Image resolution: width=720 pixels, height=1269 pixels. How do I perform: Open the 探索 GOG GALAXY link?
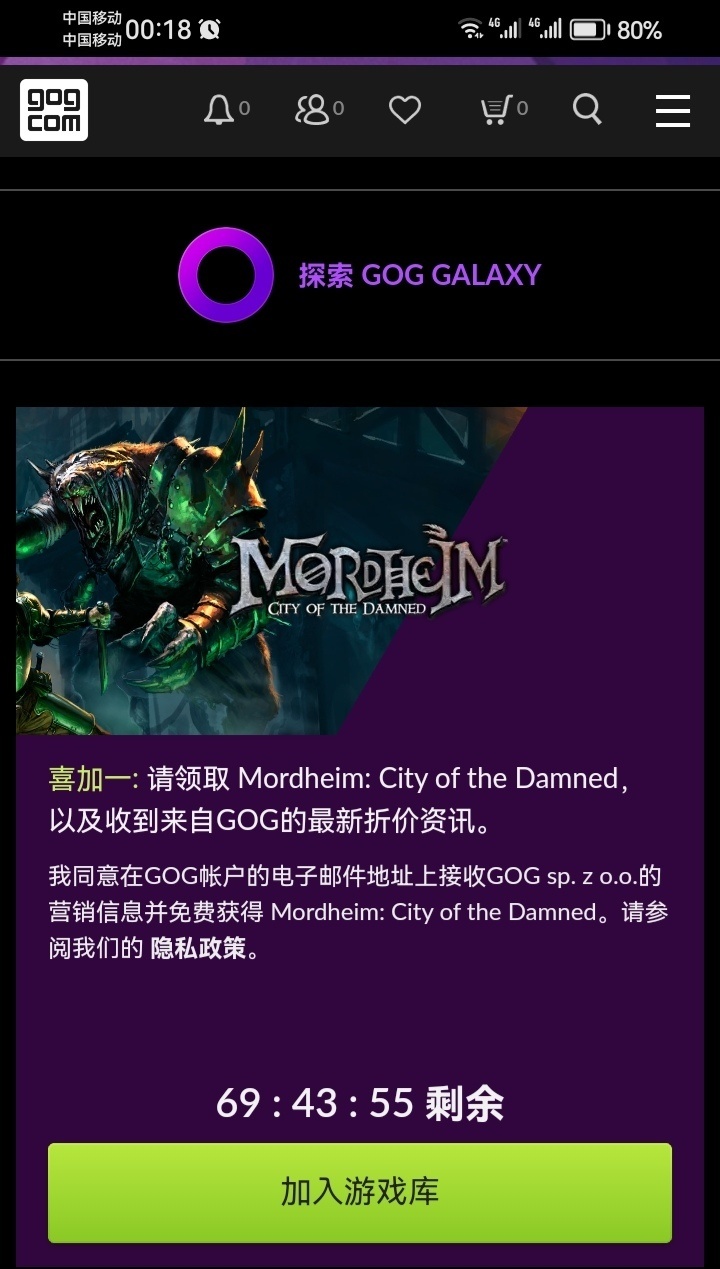(419, 275)
